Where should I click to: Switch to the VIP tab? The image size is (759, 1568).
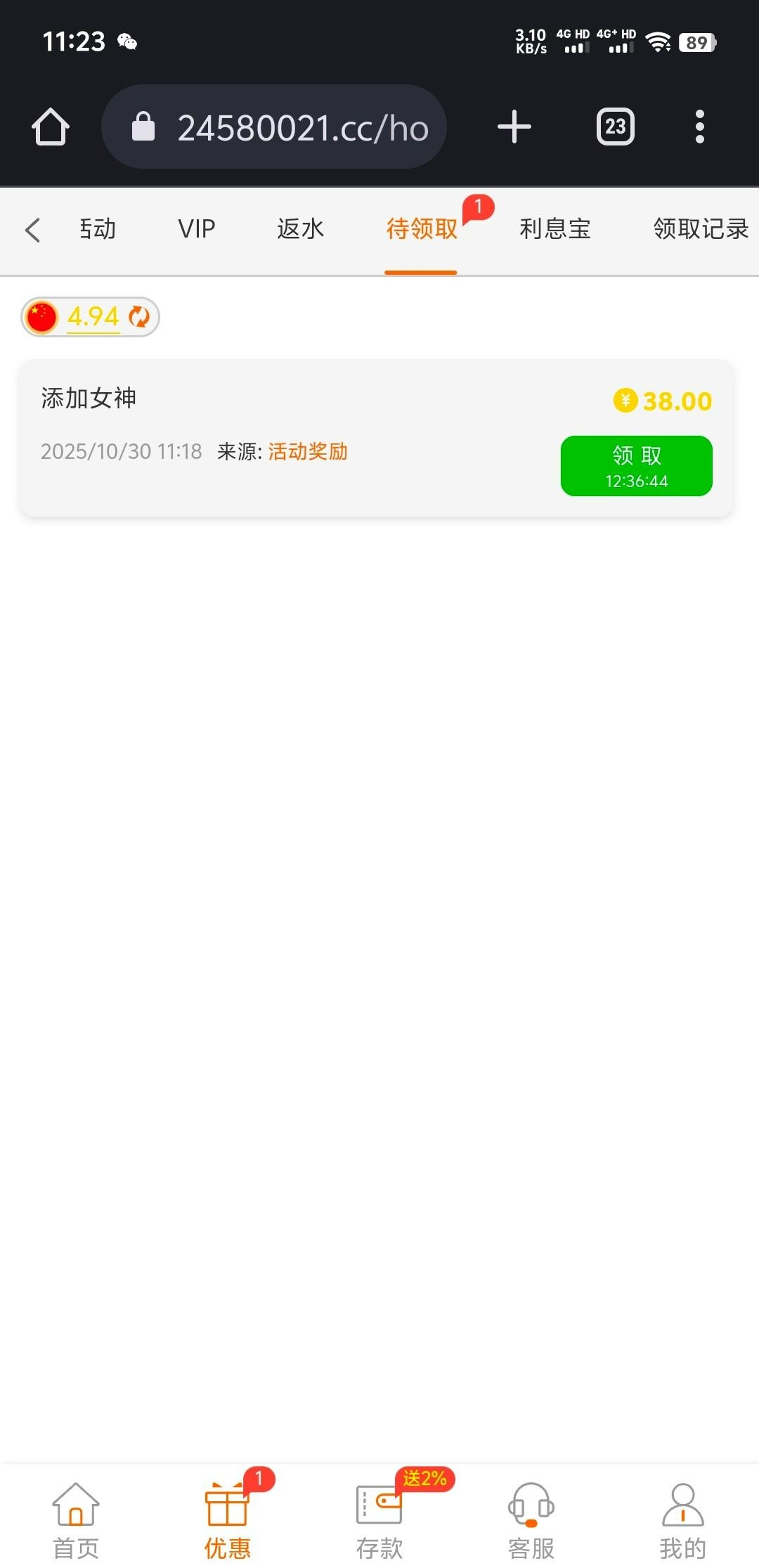196,229
